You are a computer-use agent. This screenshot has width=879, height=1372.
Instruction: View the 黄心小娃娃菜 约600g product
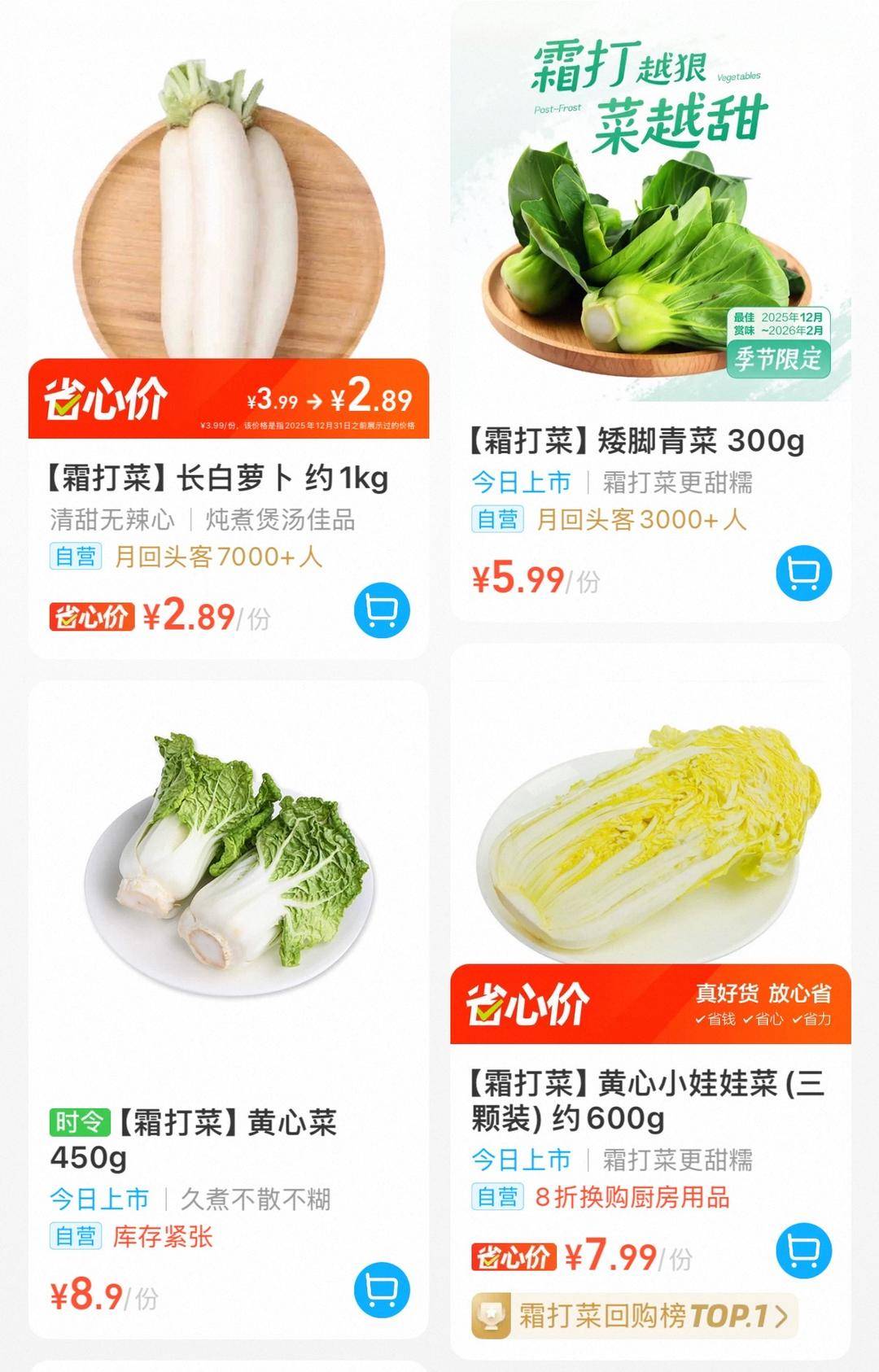[648, 1100]
